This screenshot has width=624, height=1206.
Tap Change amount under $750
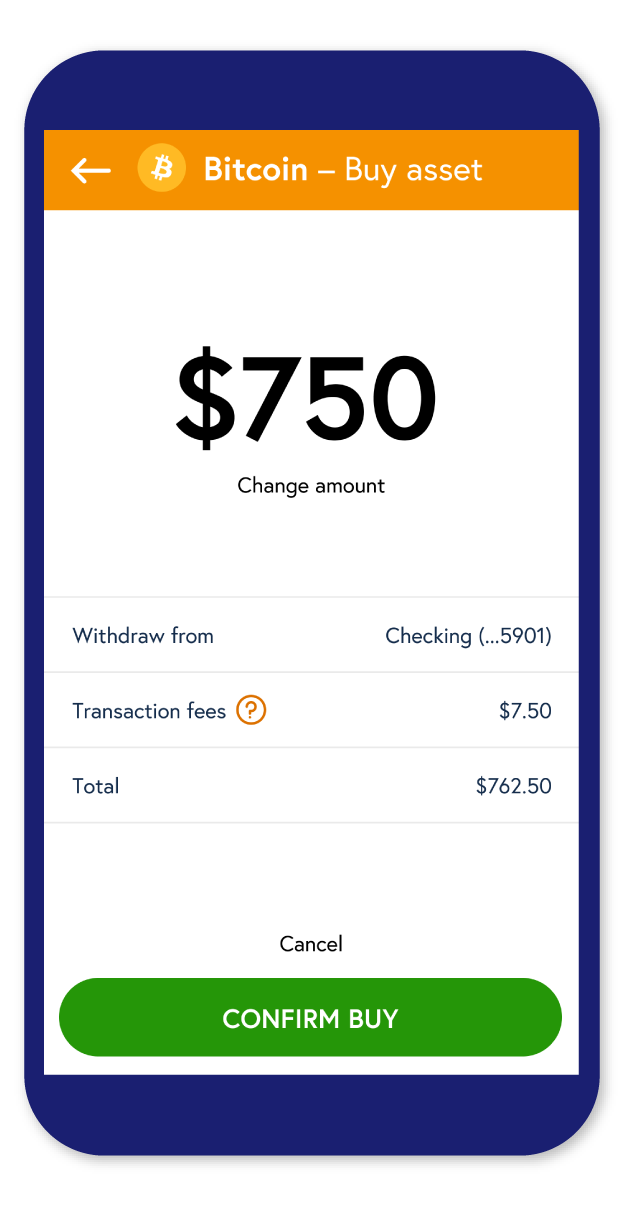311,486
